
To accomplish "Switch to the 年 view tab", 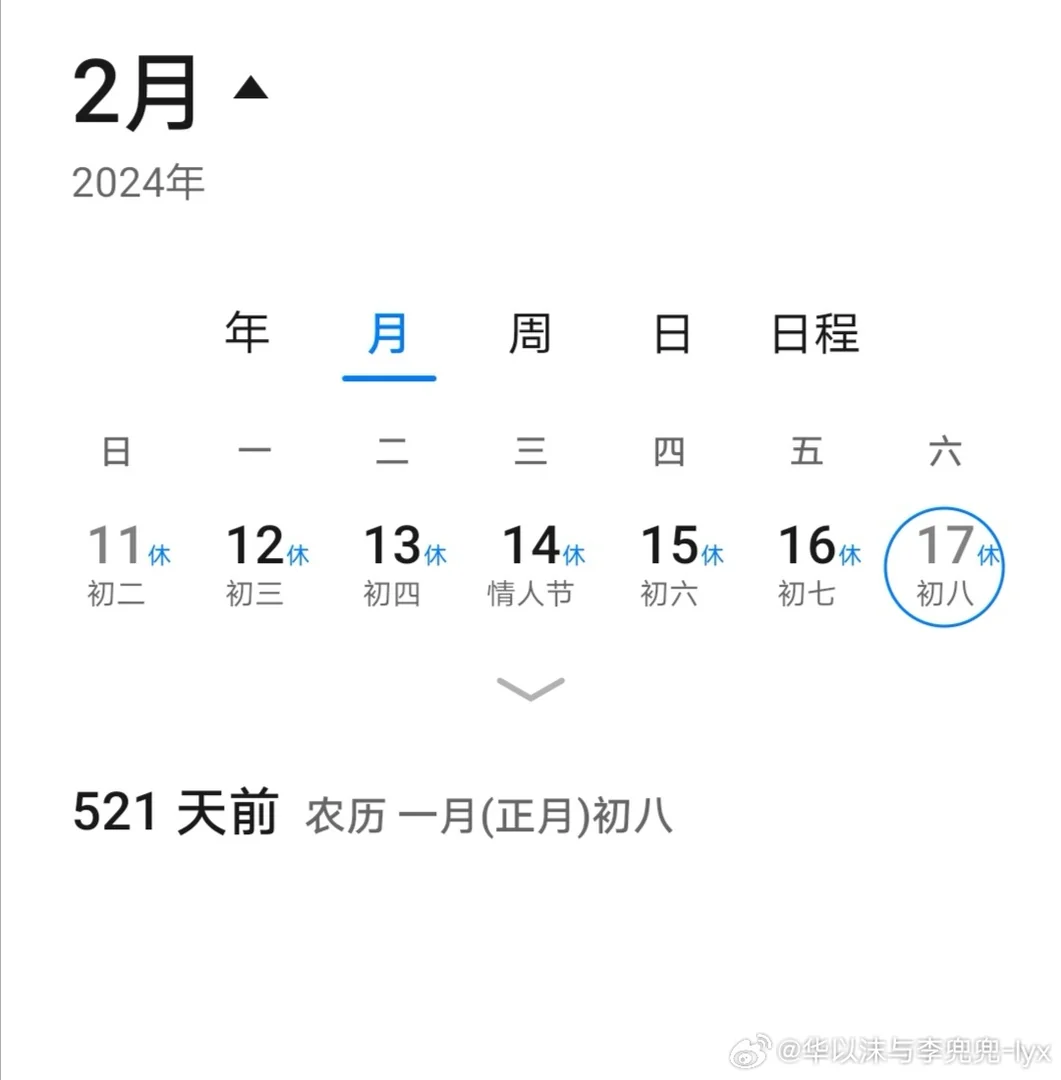I will coord(247,333).
